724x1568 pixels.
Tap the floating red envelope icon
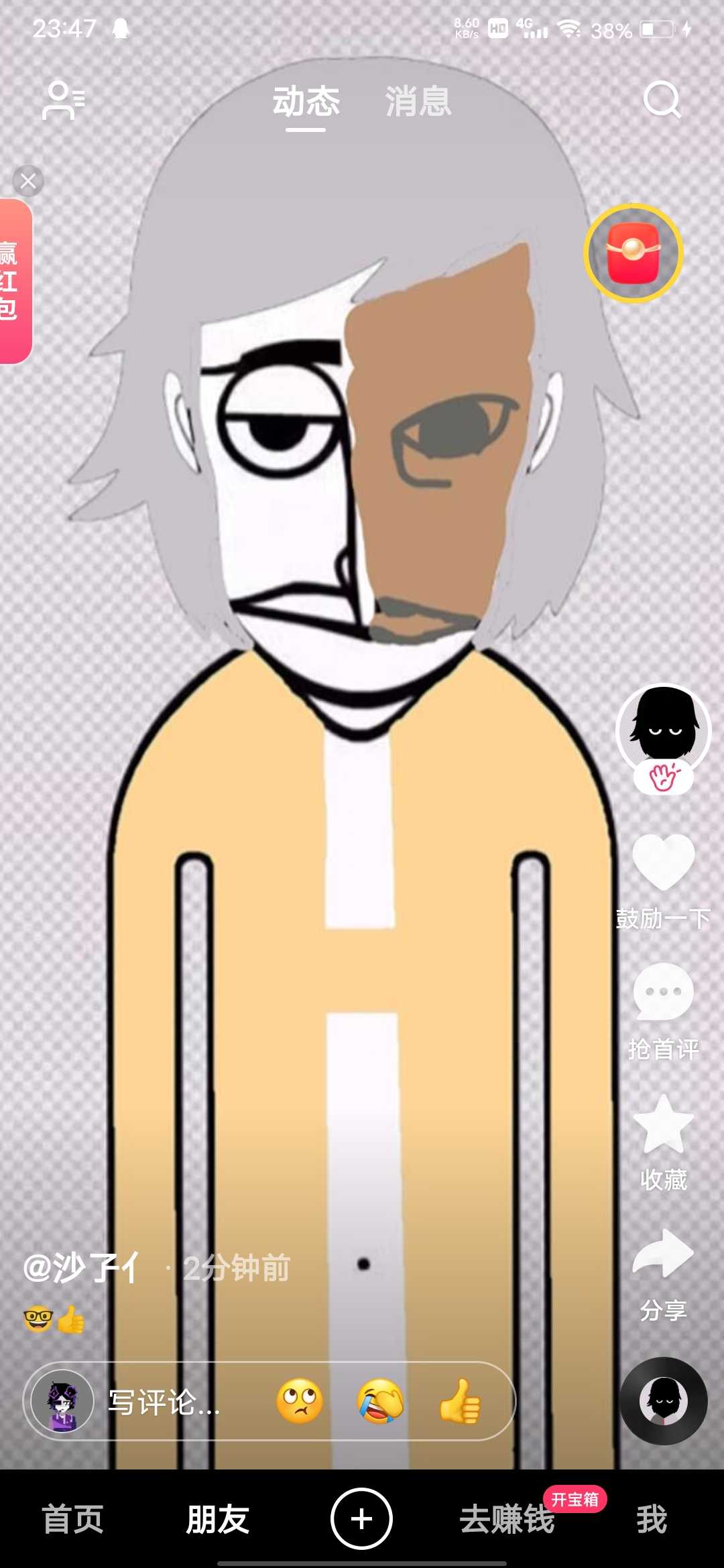tap(633, 253)
